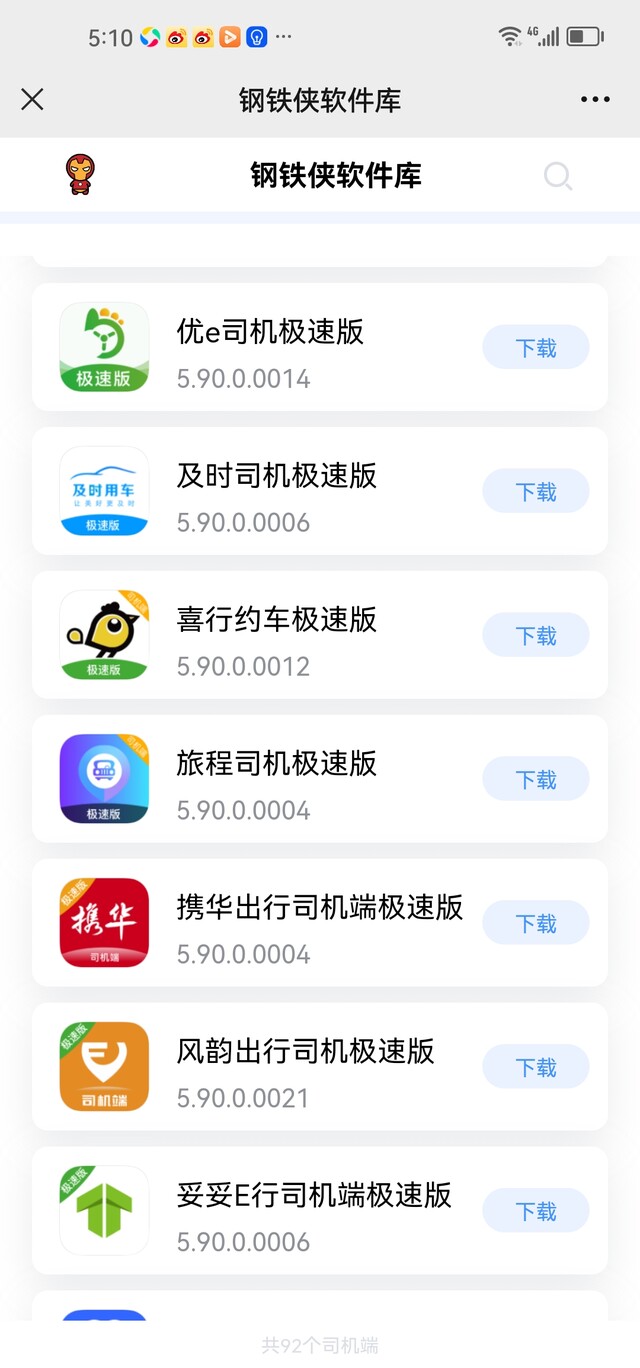Open the three-dot overflow menu
This screenshot has height=1368, width=640.
tap(595, 99)
